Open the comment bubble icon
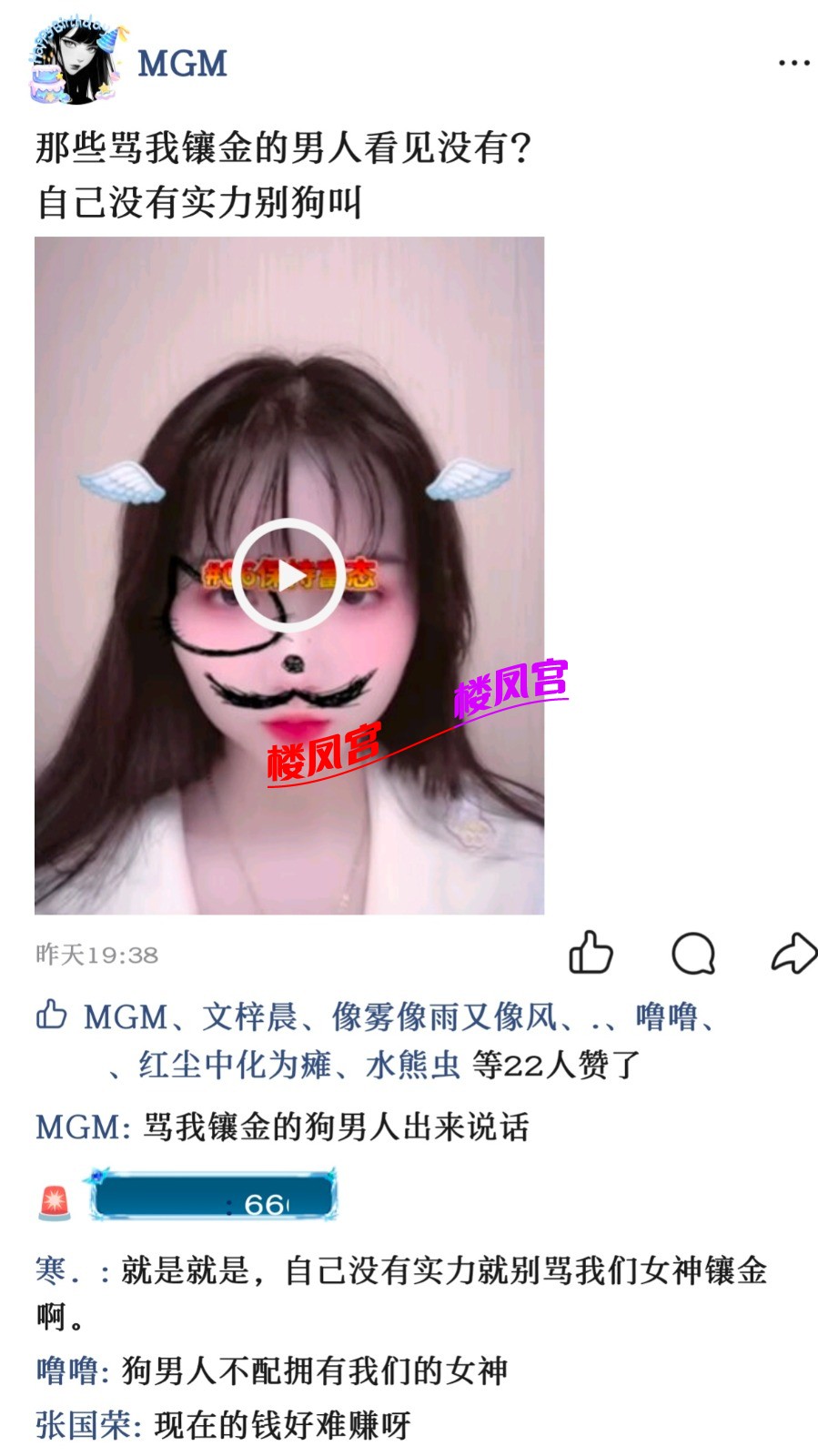 [693, 954]
